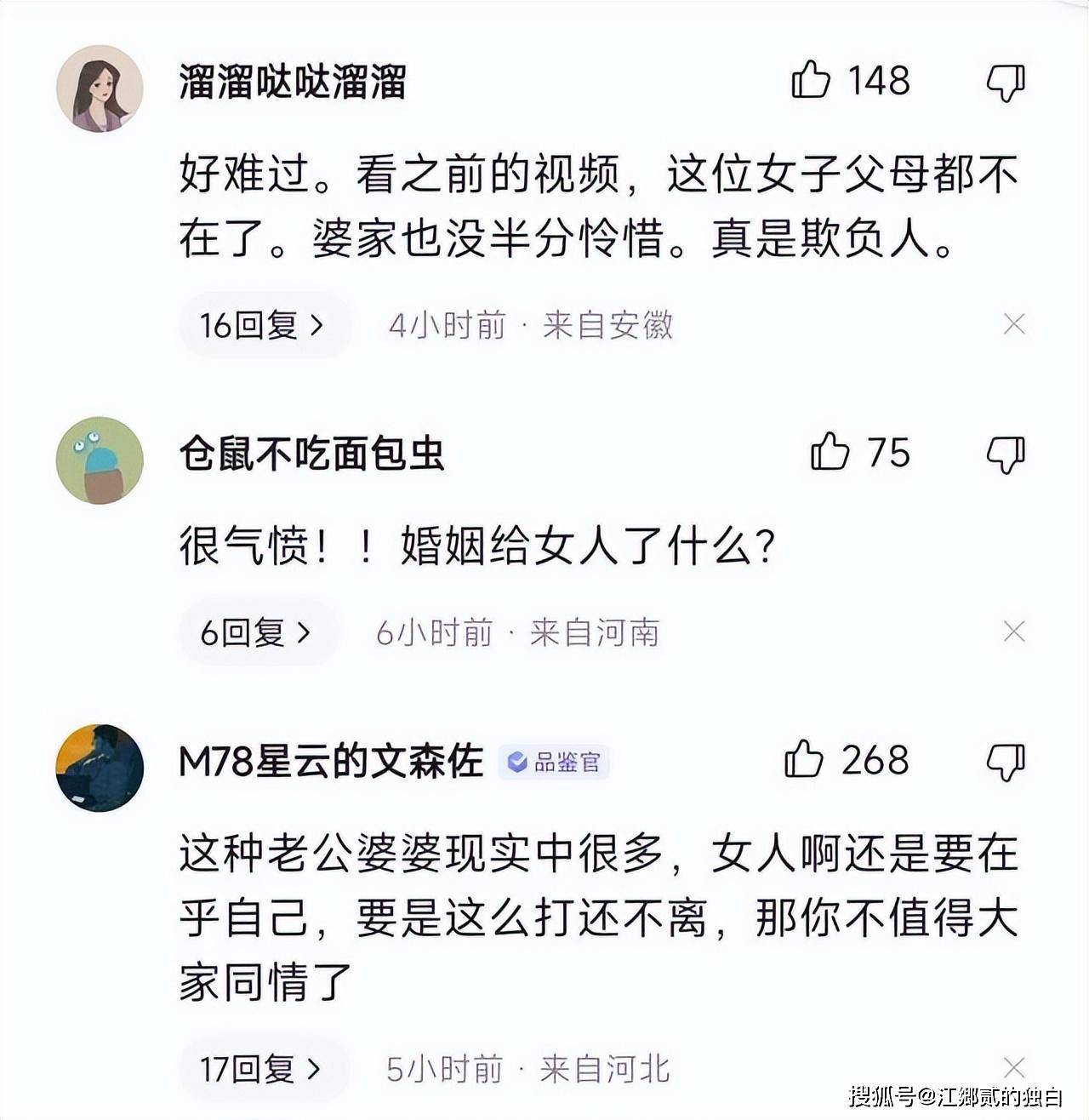Open M78星云的文森佐's profile avatar
Viewport: 1089px width, 1120px height.
pos(100,768)
